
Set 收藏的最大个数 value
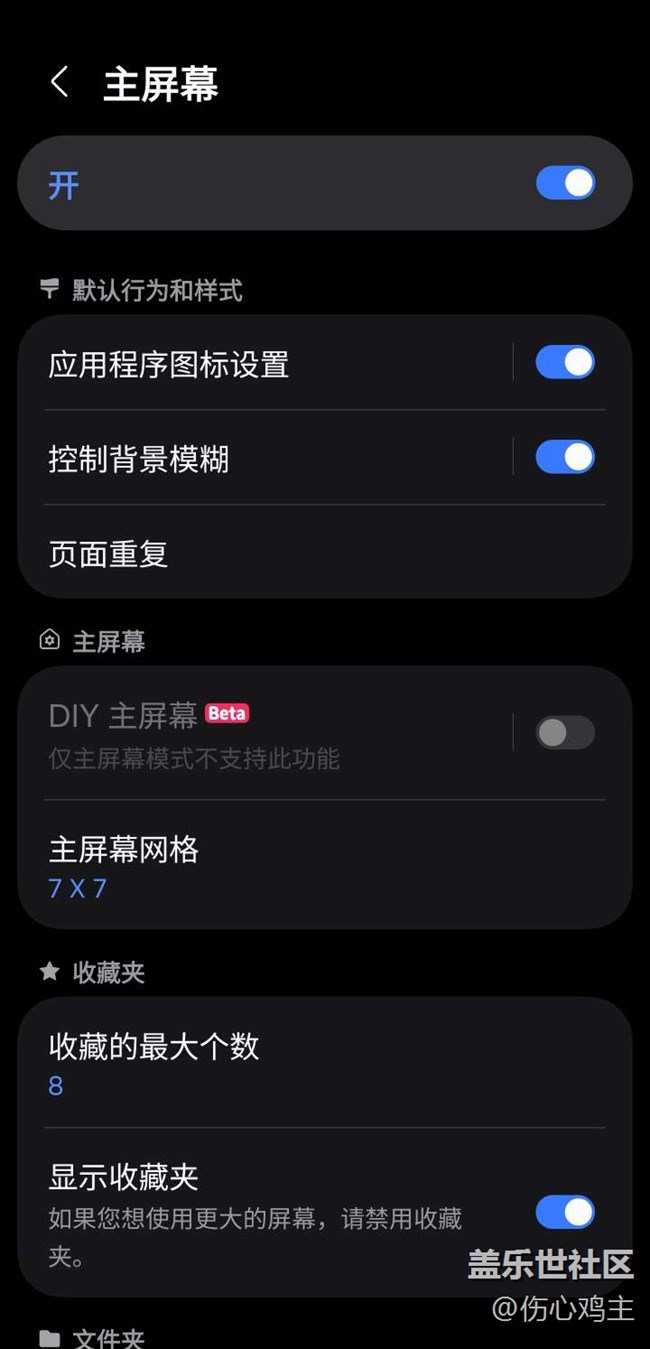pos(325,1063)
